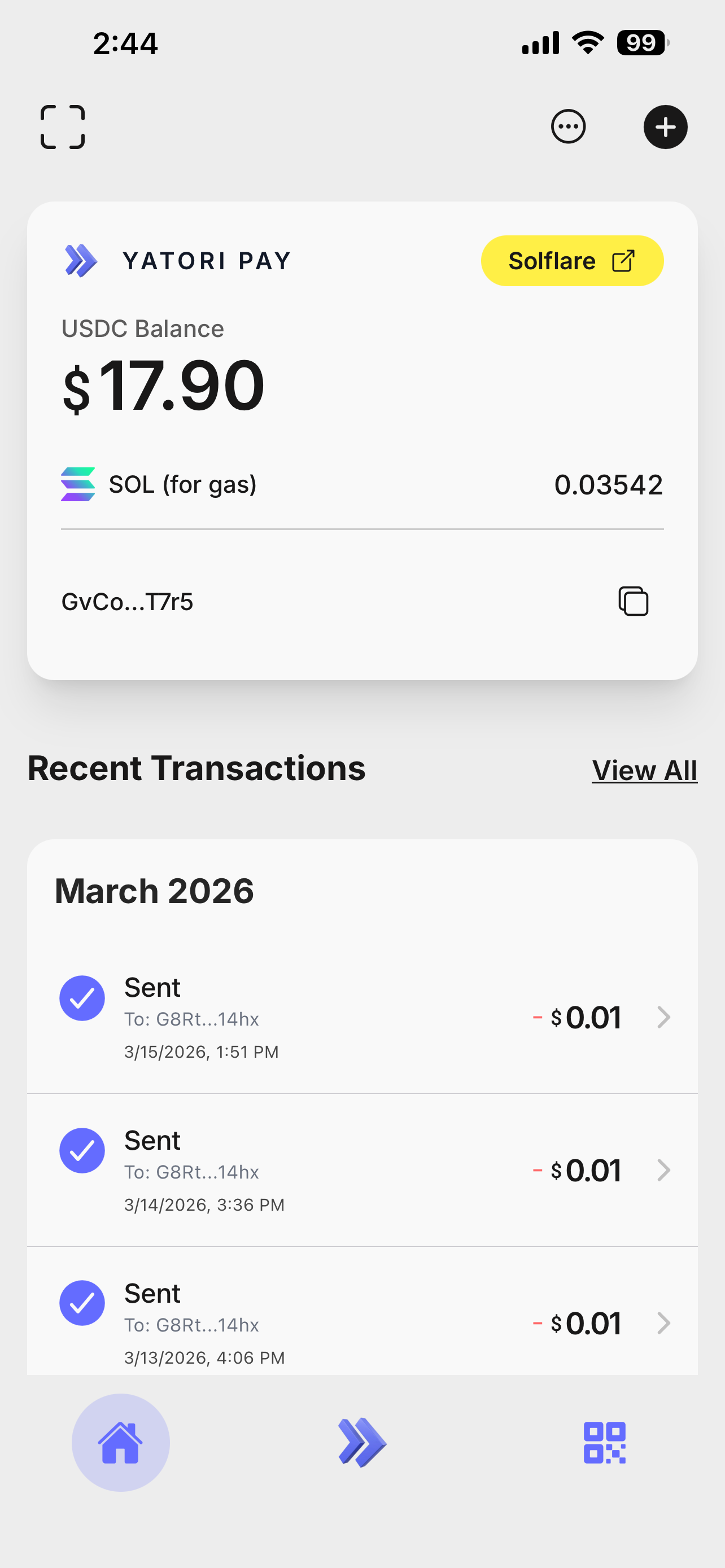Tap the March 2026 section header
Viewport: 725px width, 1568px height.
(x=154, y=890)
